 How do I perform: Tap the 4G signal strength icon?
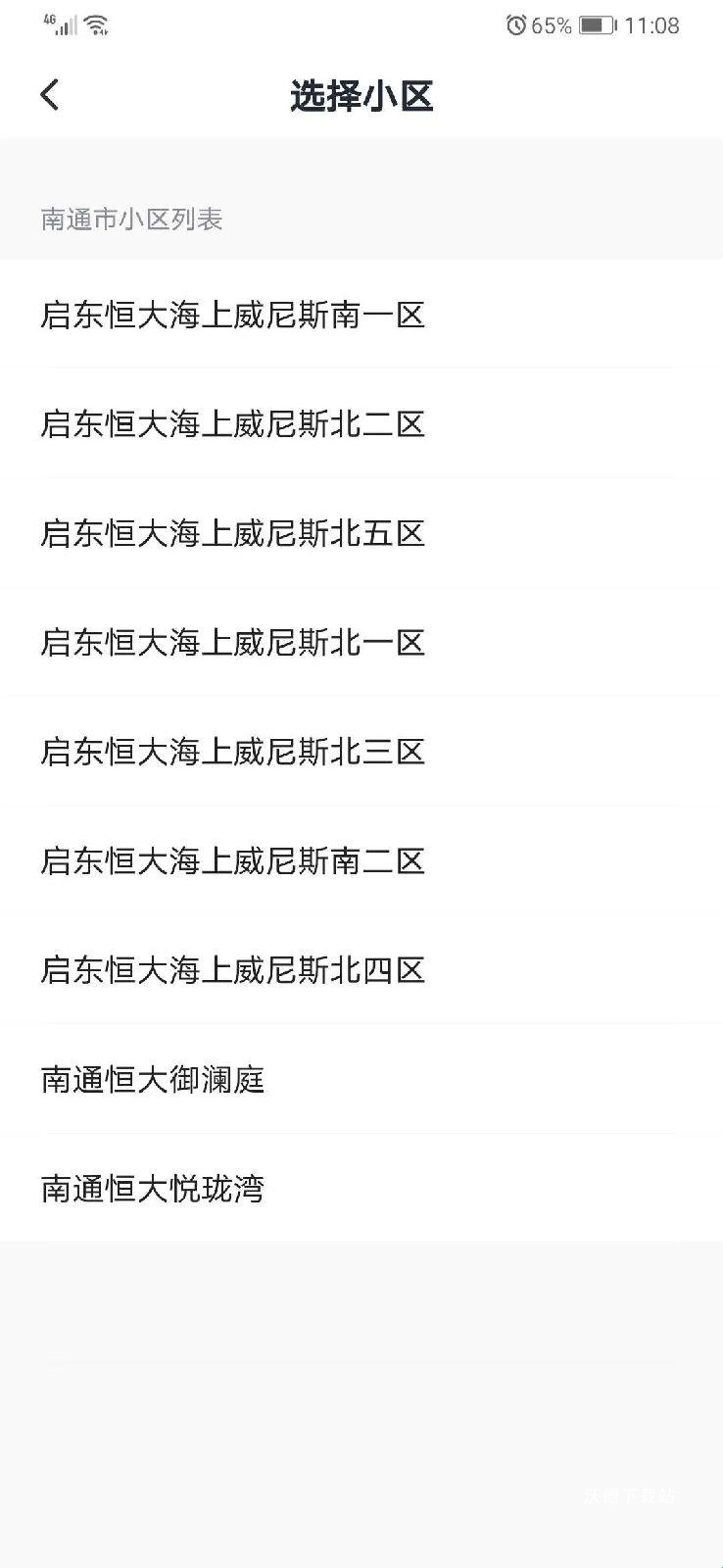coord(59,25)
